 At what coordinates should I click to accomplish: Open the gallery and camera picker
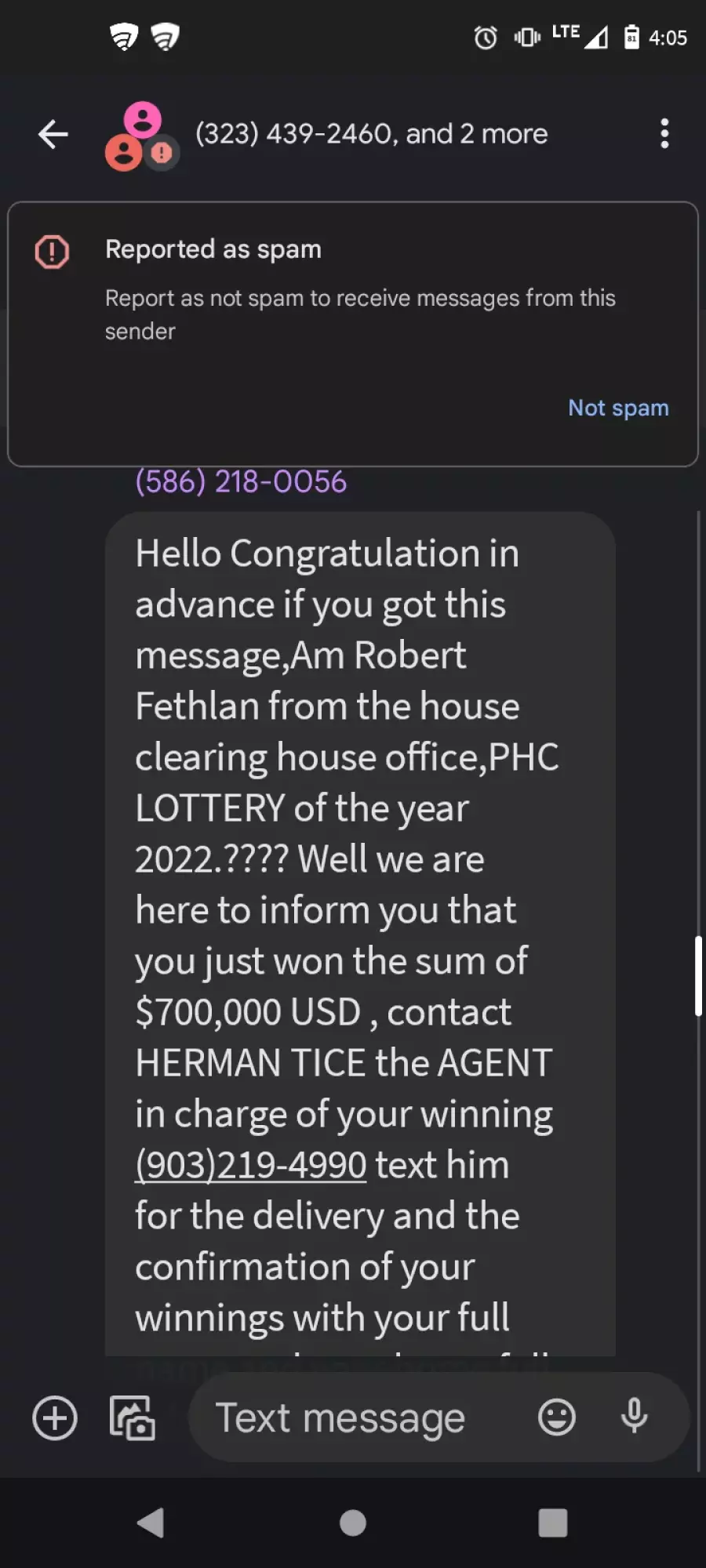pyautogui.click(x=132, y=1417)
